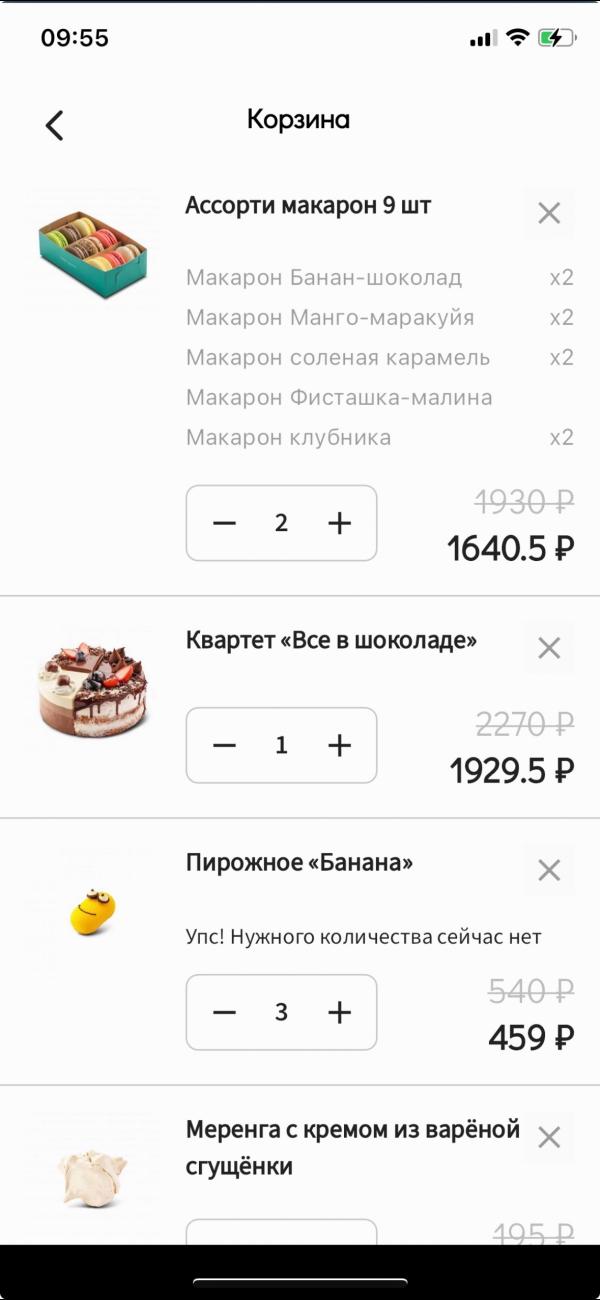Remove Меренга с кремом из варёной сгущёнки
Image resolution: width=600 pixels, height=1300 pixels.
(549, 1137)
